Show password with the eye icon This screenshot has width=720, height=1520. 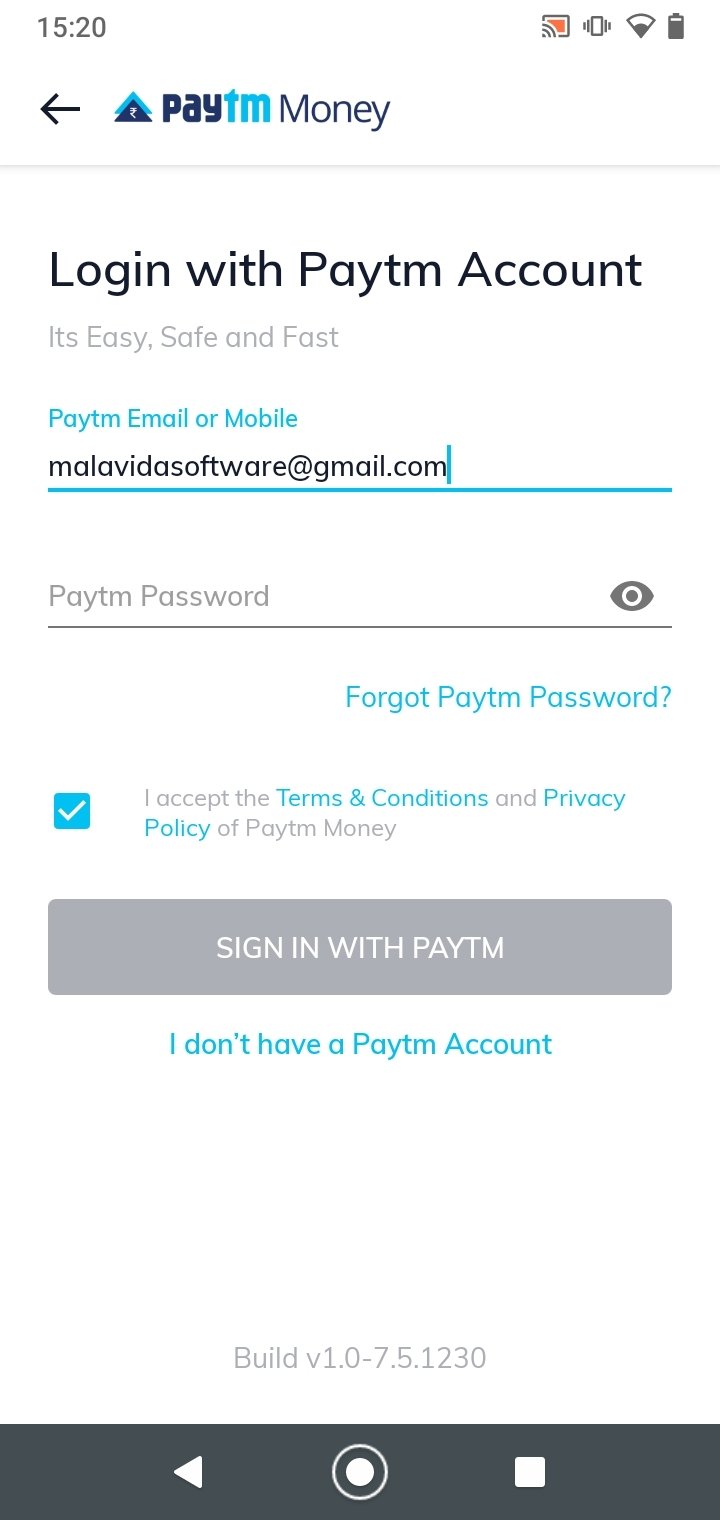click(631, 597)
